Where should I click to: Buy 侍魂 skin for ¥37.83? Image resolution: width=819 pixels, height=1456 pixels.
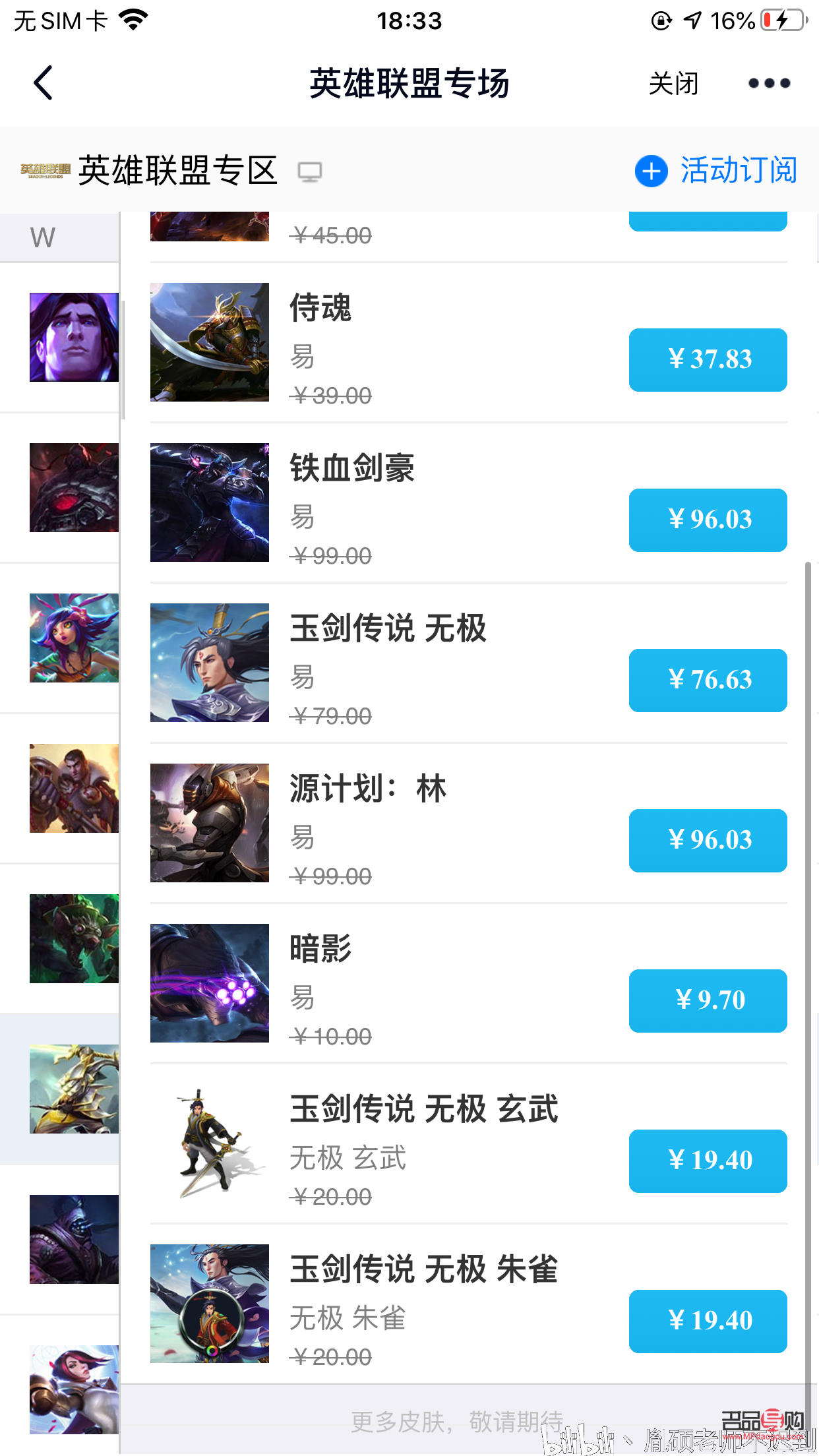click(x=708, y=360)
